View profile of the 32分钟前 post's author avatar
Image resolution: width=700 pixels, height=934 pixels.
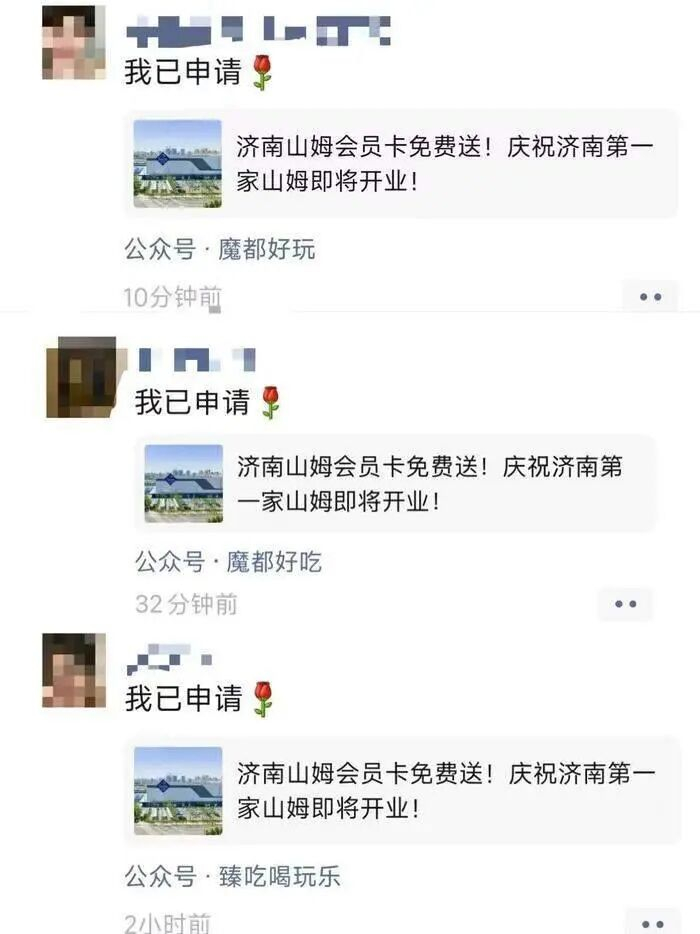(82, 377)
